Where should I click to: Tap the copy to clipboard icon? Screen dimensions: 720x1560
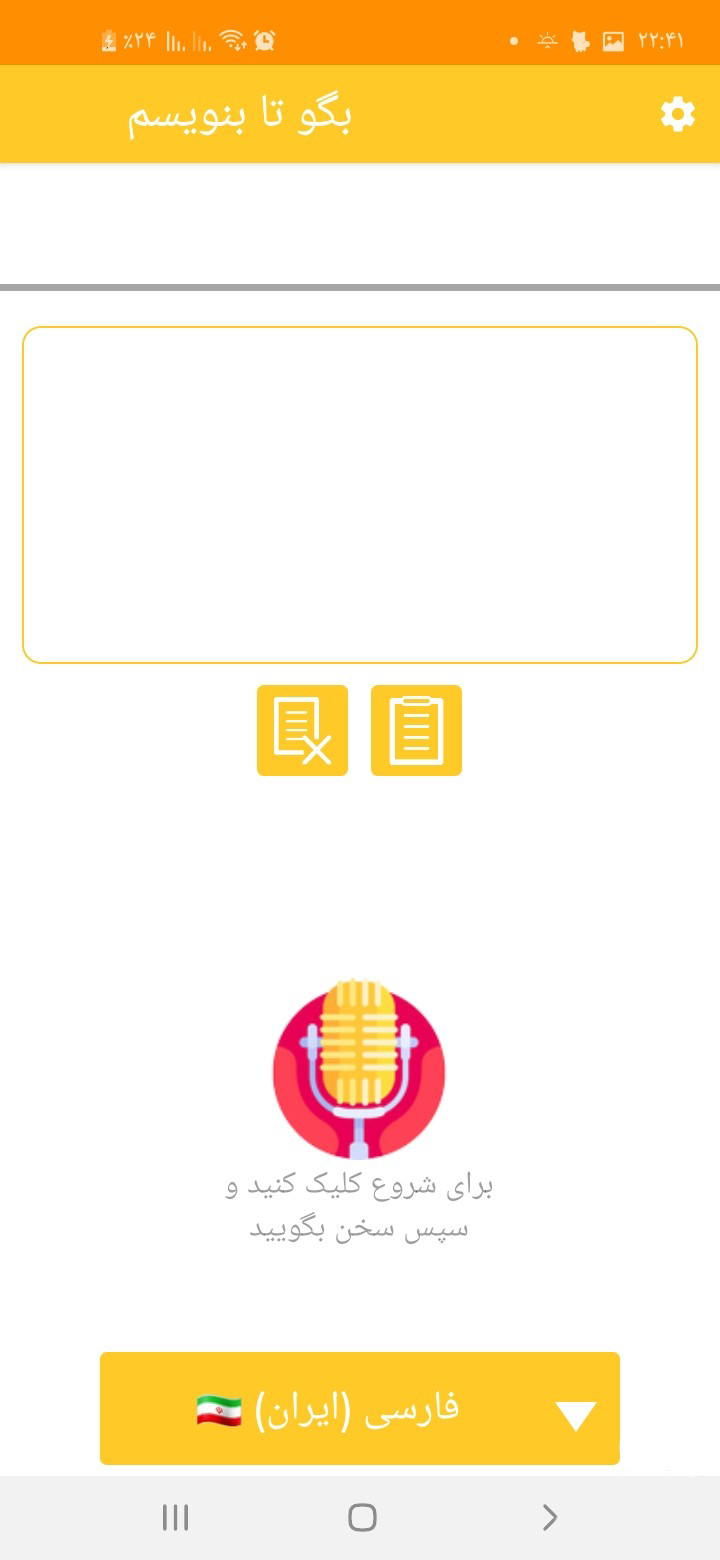(416, 730)
